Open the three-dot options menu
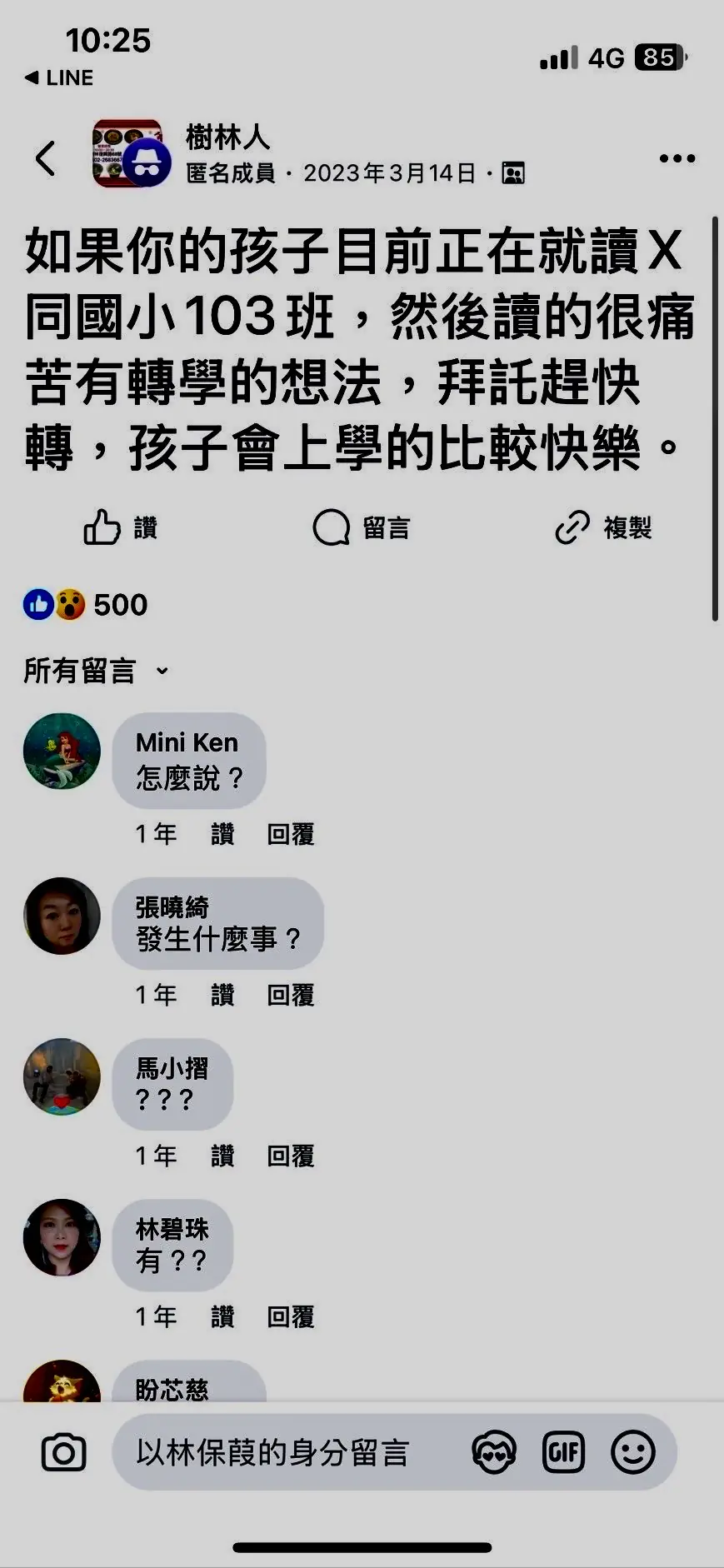 point(677,157)
